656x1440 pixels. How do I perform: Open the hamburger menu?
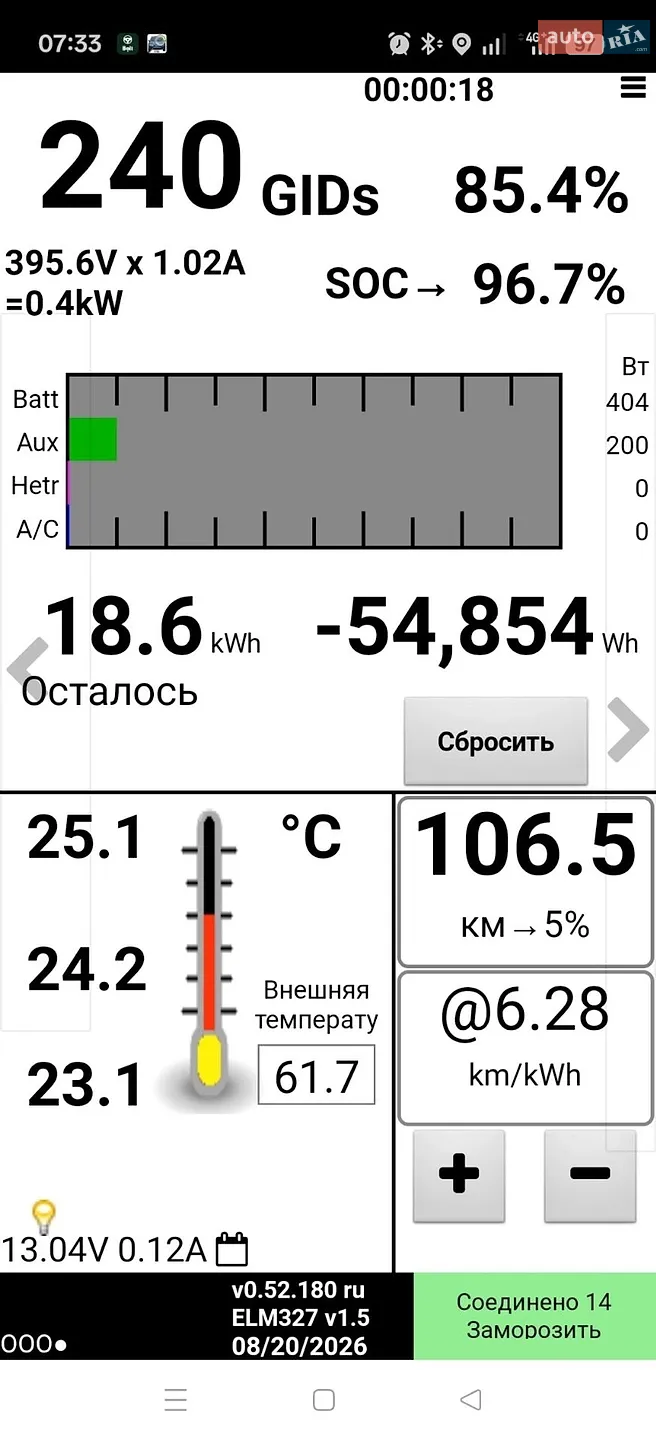[x=633, y=88]
